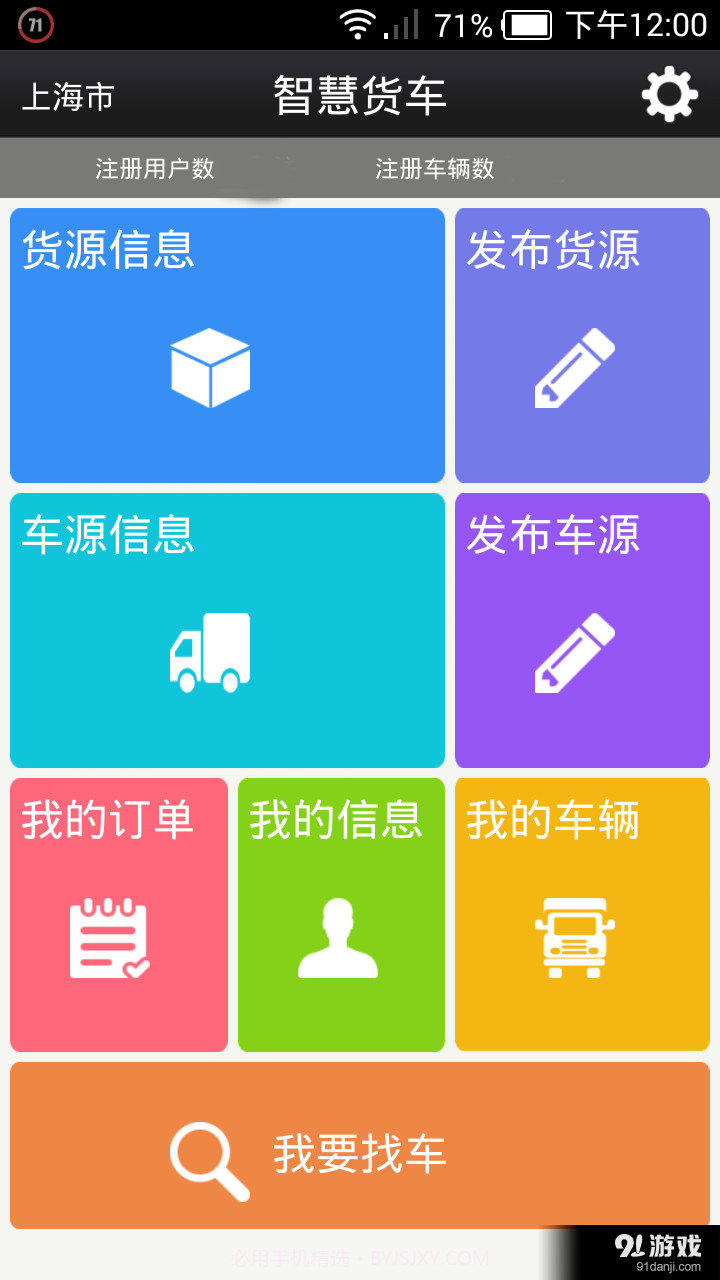Image resolution: width=720 pixels, height=1280 pixels.
Task: Tap the box icon on the 货源信息 tile
Action: [x=210, y=367]
